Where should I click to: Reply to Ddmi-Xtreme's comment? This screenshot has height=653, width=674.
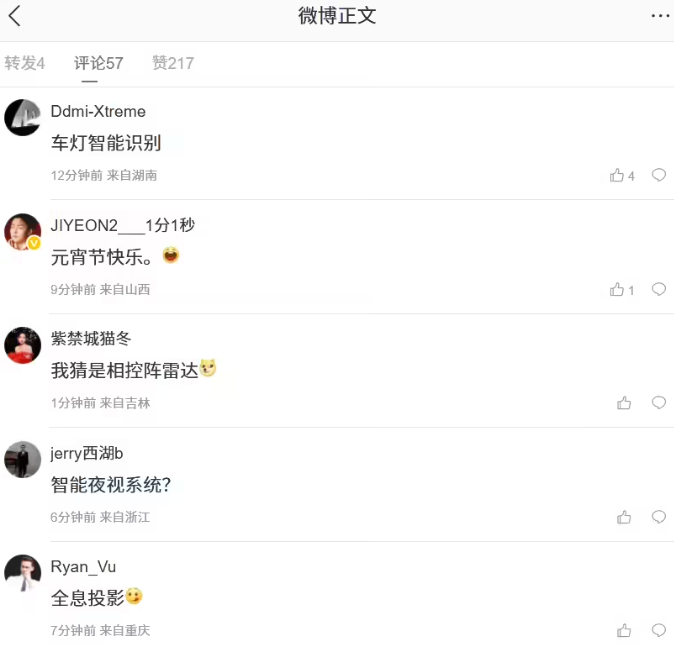coord(659,175)
